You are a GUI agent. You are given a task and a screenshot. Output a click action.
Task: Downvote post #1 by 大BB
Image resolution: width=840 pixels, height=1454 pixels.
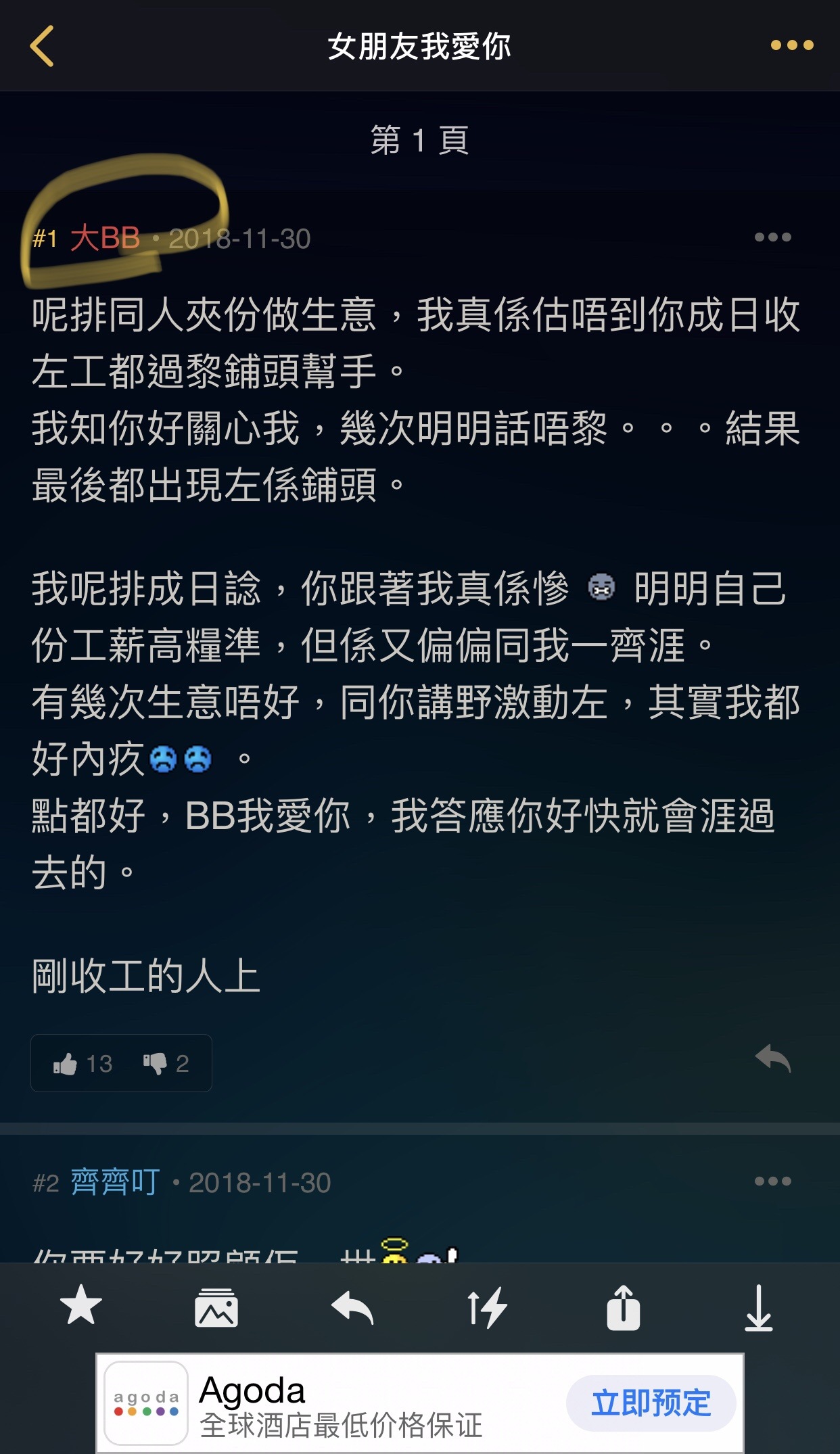166,1064
